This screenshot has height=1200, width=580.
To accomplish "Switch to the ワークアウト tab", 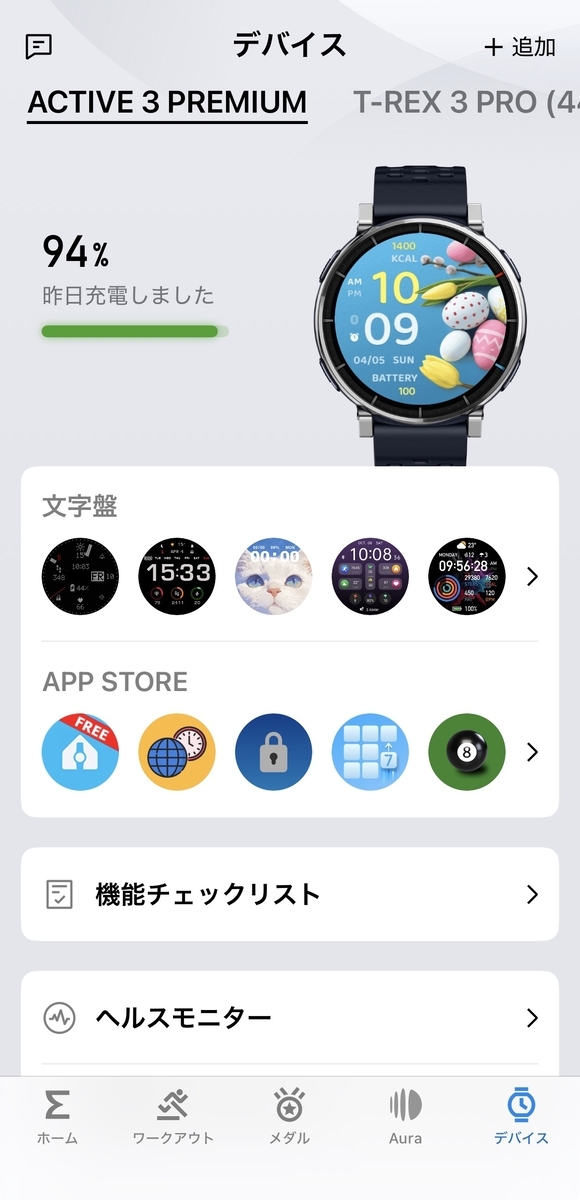I will (173, 1117).
